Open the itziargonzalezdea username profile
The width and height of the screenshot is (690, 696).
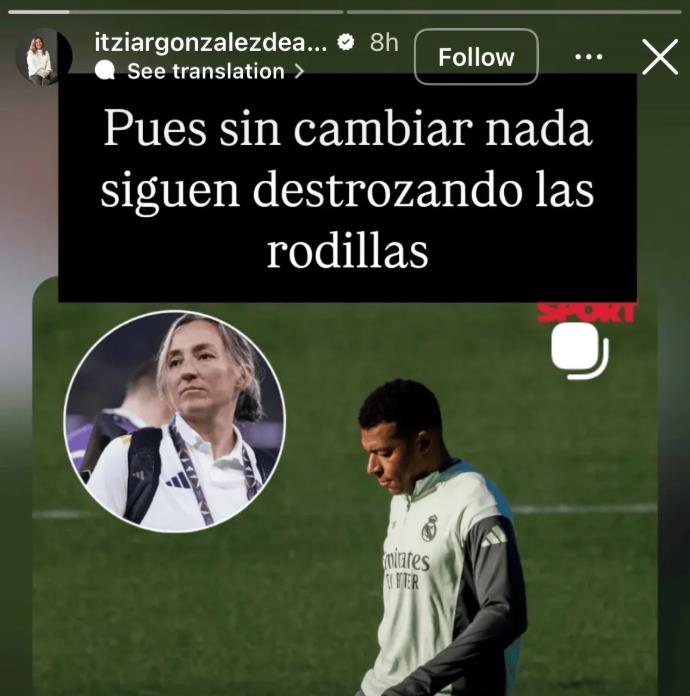(210, 42)
